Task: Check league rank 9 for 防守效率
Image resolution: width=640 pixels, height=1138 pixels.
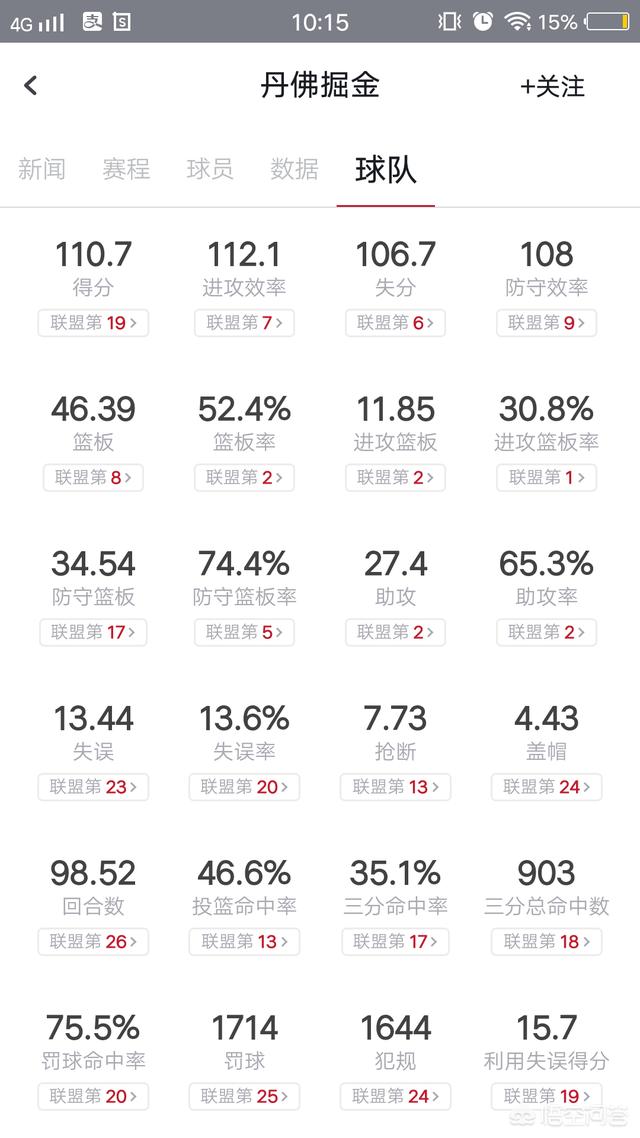Action: (x=546, y=323)
